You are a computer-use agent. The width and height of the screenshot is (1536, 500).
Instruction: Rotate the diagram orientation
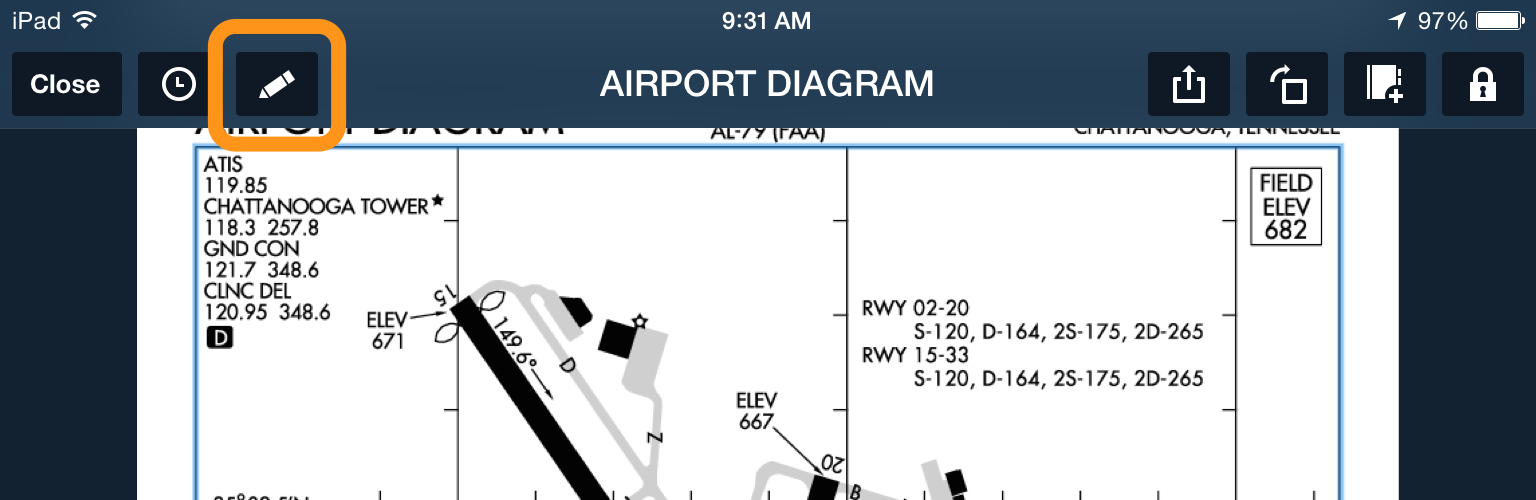pos(1286,85)
